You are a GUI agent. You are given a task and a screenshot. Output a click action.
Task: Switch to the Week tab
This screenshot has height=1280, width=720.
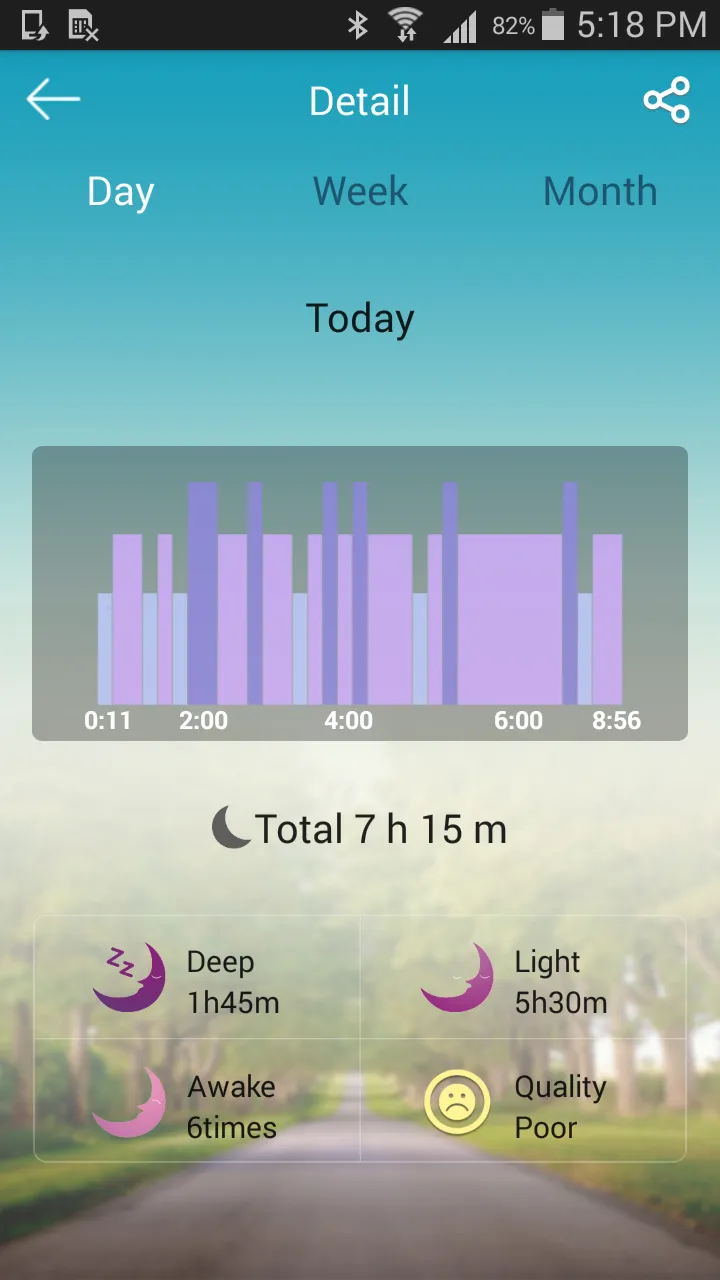tap(360, 191)
